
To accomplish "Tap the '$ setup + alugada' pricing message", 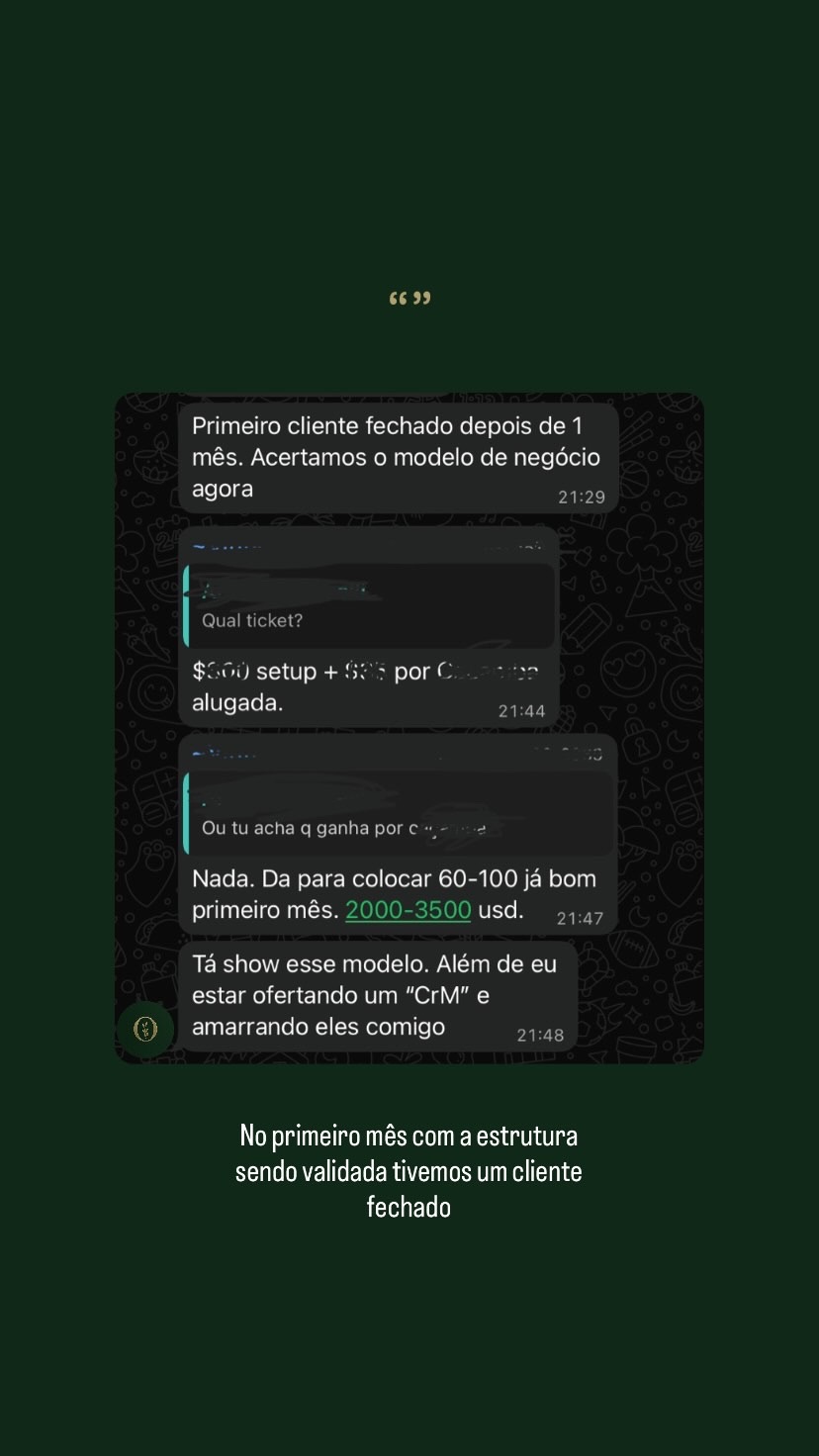I will tap(366, 685).
